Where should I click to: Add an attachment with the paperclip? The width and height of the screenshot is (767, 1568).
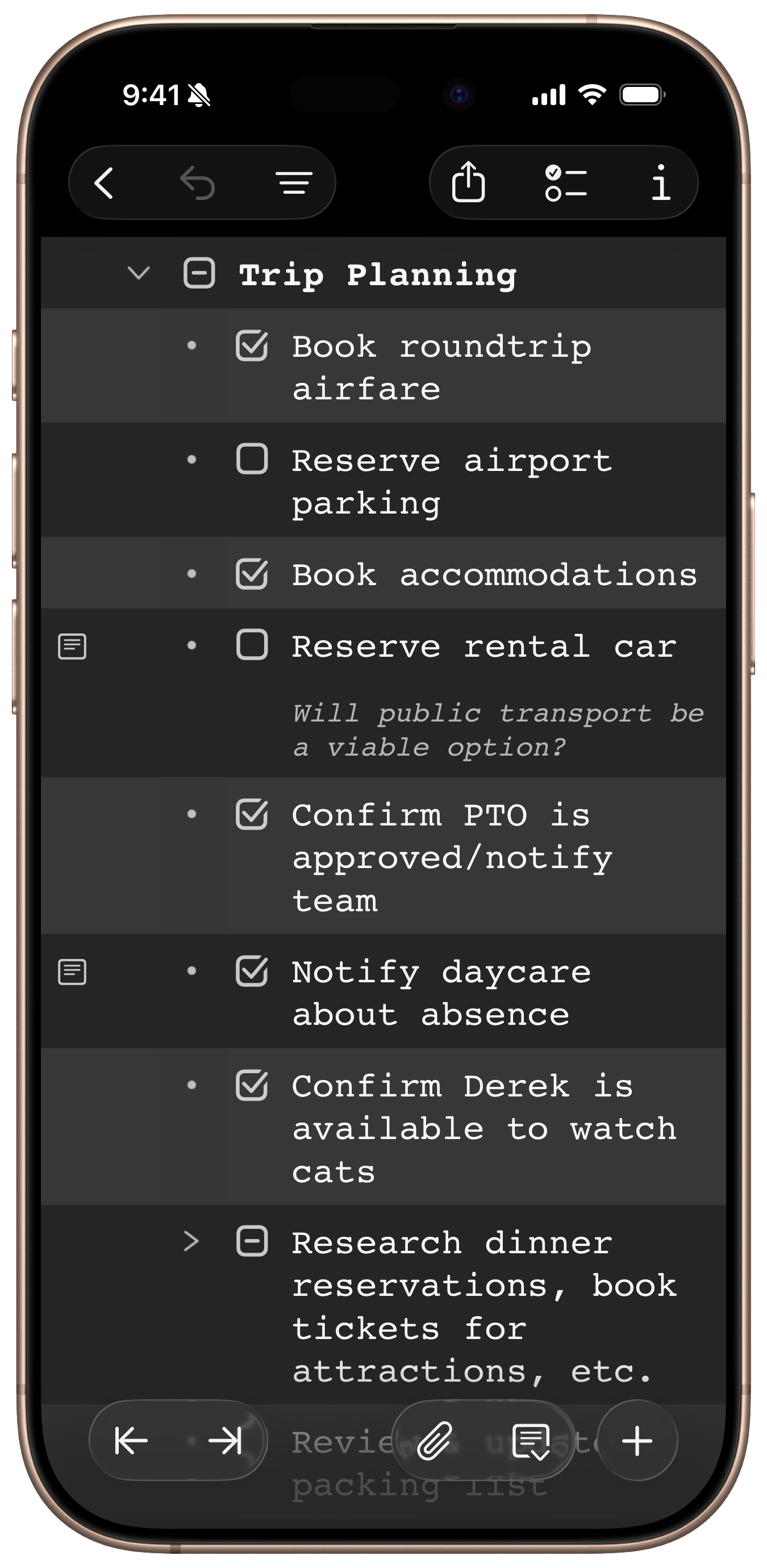[435, 1441]
